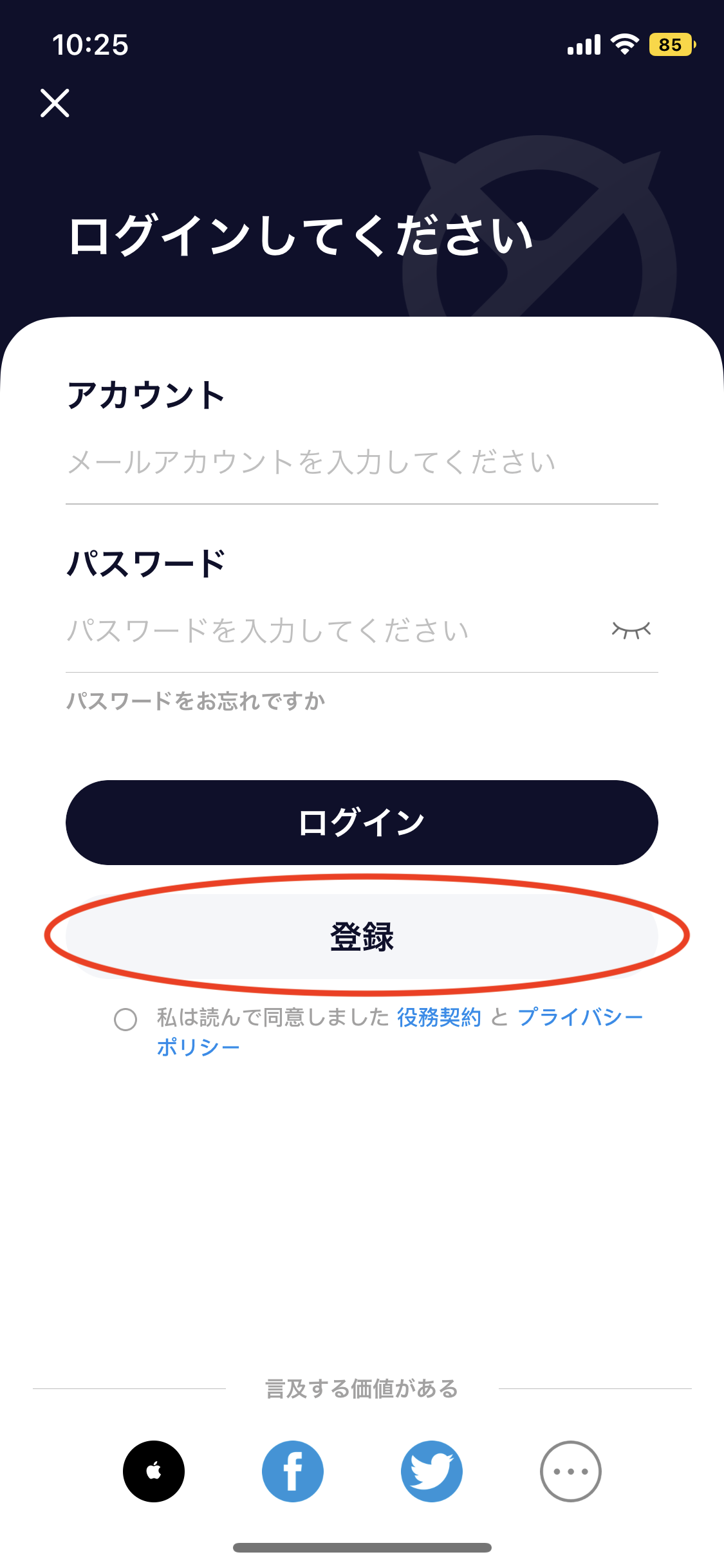Viewport: 724px width, 1568px height.
Task: Tap the ログイン button
Action: tap(362, 823)
